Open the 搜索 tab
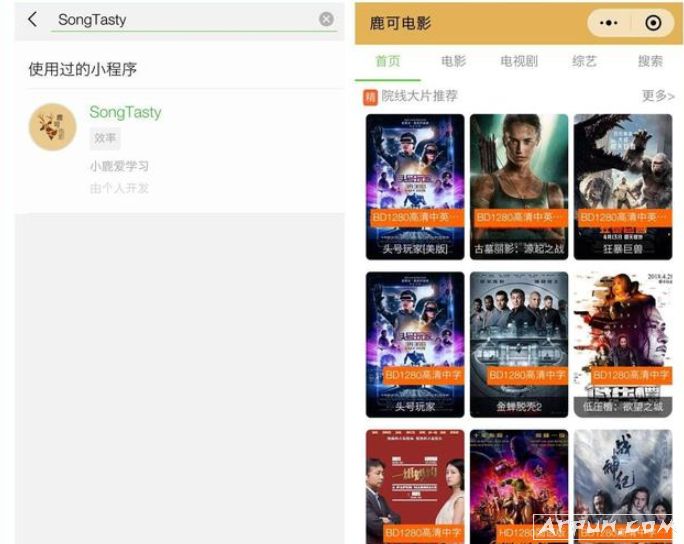 (650, 62)
